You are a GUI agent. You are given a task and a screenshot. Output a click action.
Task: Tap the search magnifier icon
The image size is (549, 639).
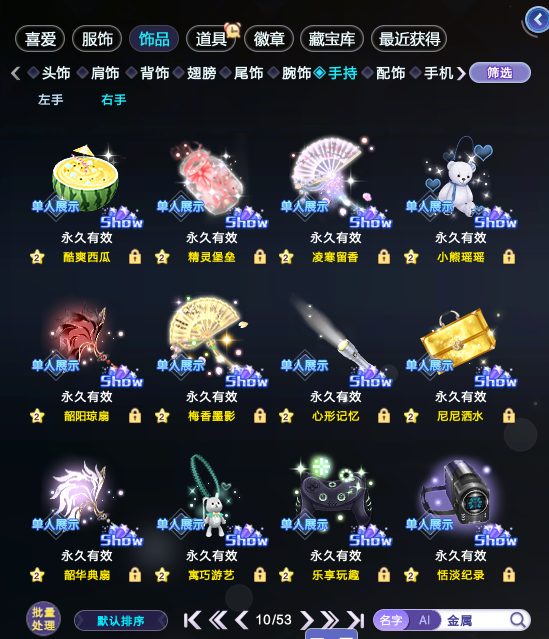518,620
